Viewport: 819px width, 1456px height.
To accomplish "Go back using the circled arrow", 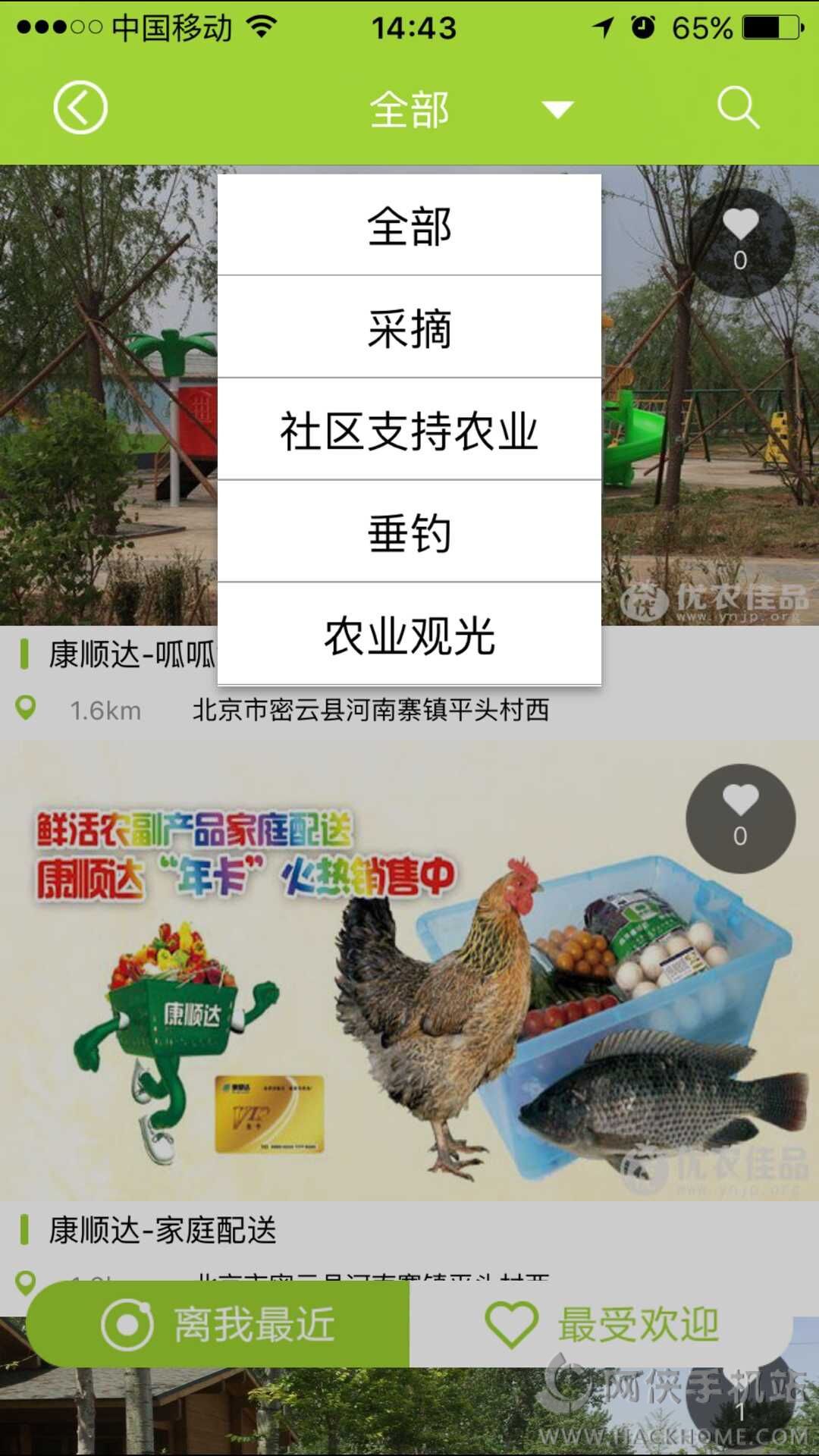I will coord(80,108).
